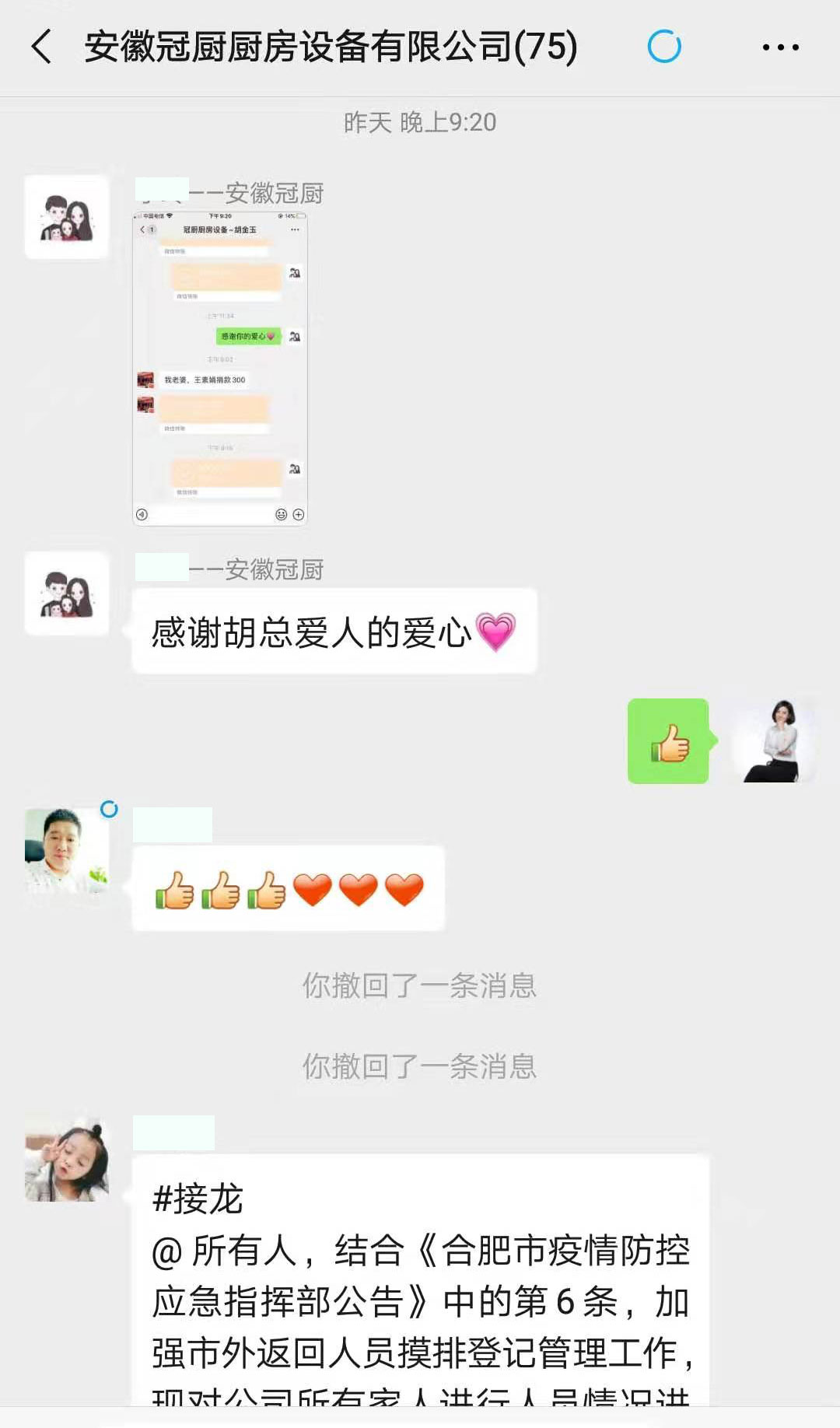View the child avatar on 接龙 message
The height and width of the screenshot is (1428, 840).
click(x=67, y=1158)
